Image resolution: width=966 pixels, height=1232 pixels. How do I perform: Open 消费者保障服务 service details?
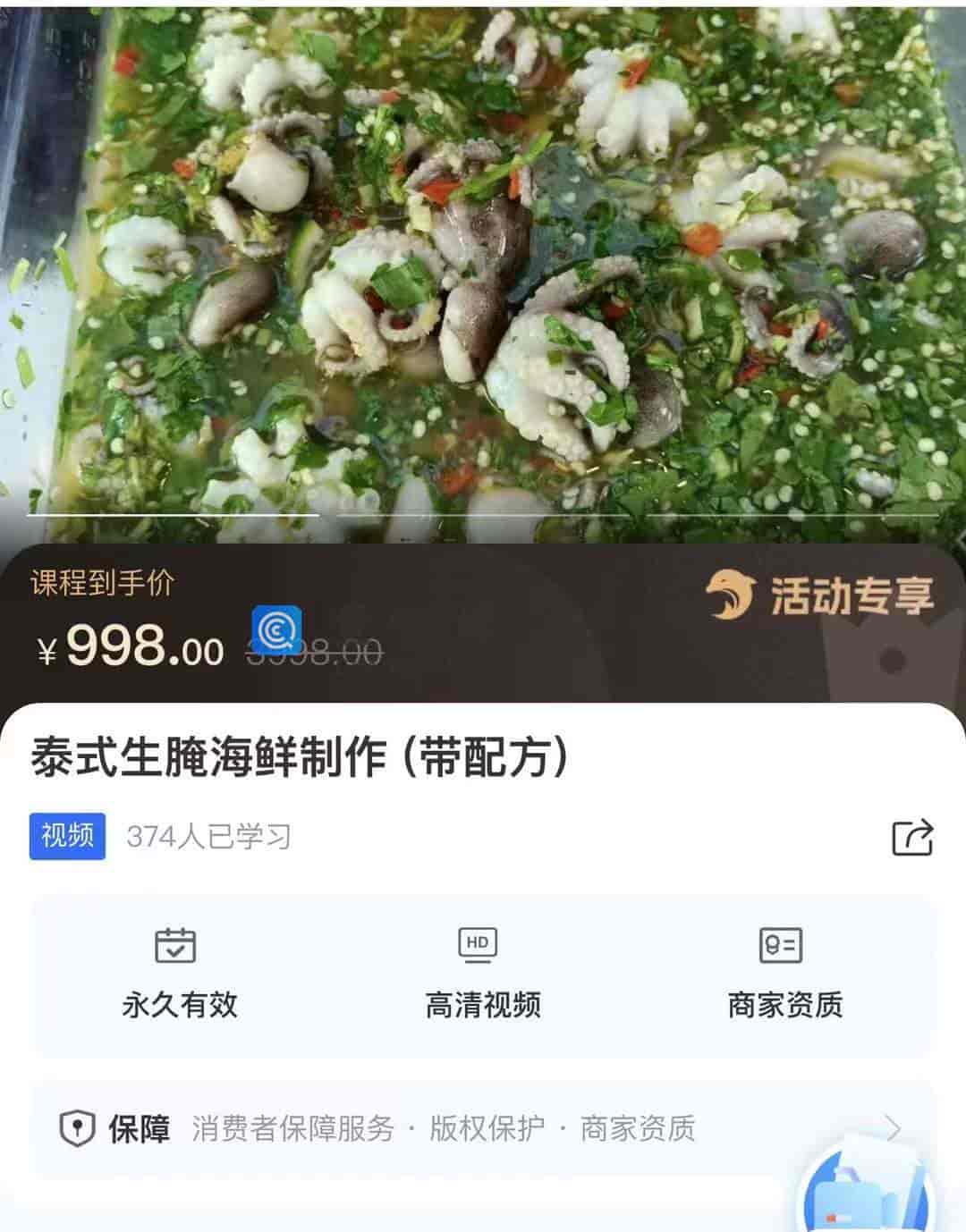[x=291, y=1129]
